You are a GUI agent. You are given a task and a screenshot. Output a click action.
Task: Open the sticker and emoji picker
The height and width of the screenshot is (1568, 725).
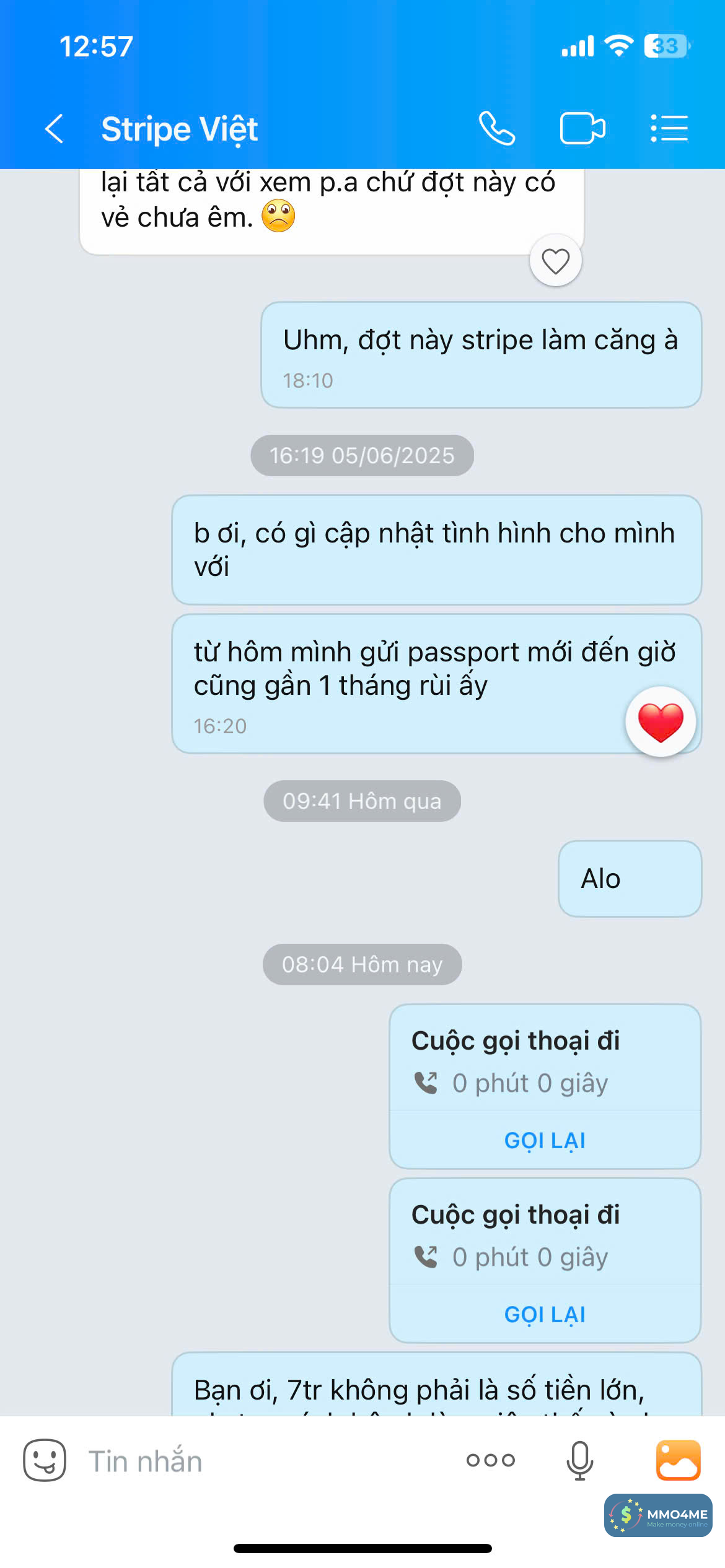click(45, 1460)
